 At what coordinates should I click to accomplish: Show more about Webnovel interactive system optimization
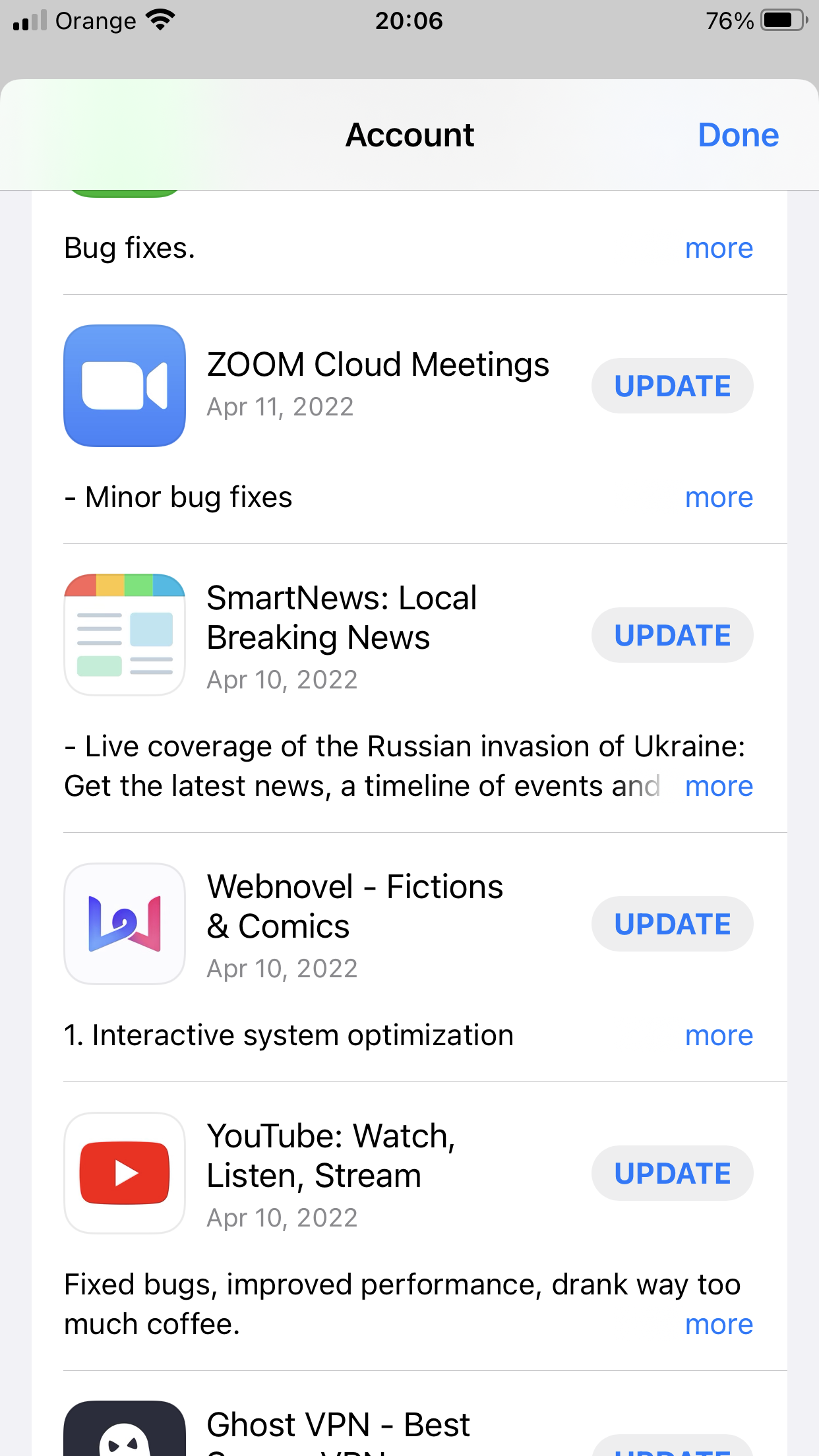click(x=719, y=1036)
